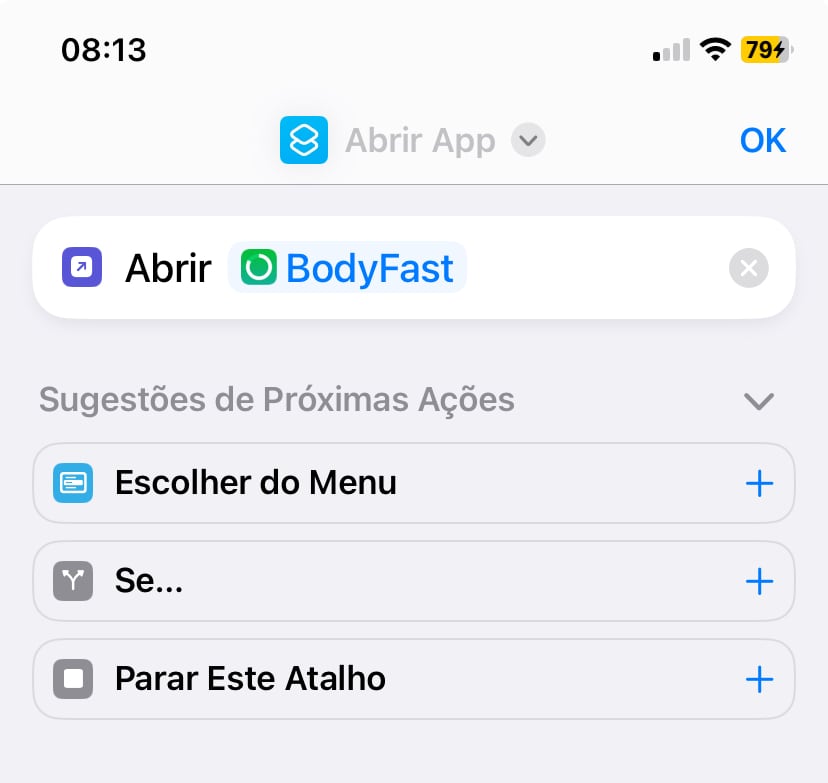The width and height of the screenshot is (828, 783).
Task: Change the BodyFast app parameter
Action: tap(348, 268)
